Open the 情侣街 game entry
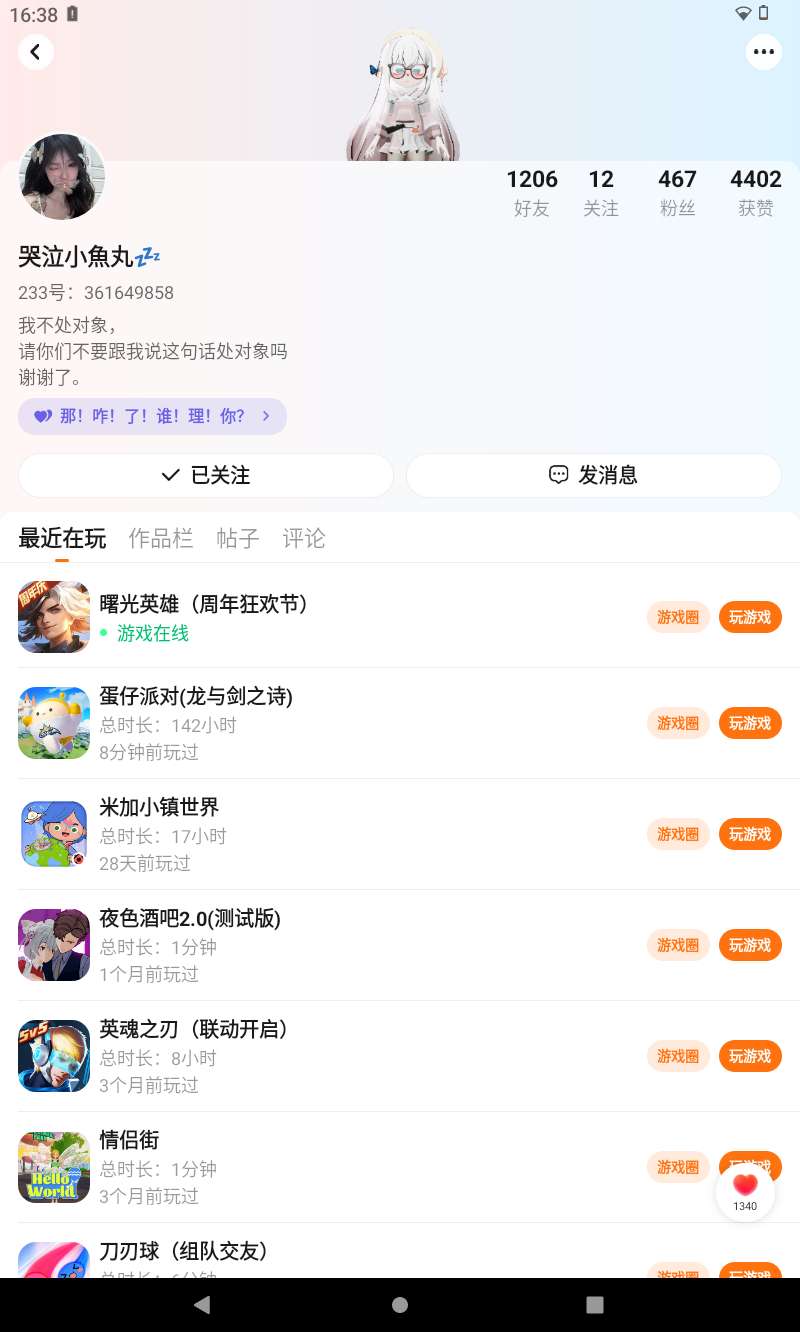The width and height of the screenshot is (800, 1332). [x=300, y=1167]
